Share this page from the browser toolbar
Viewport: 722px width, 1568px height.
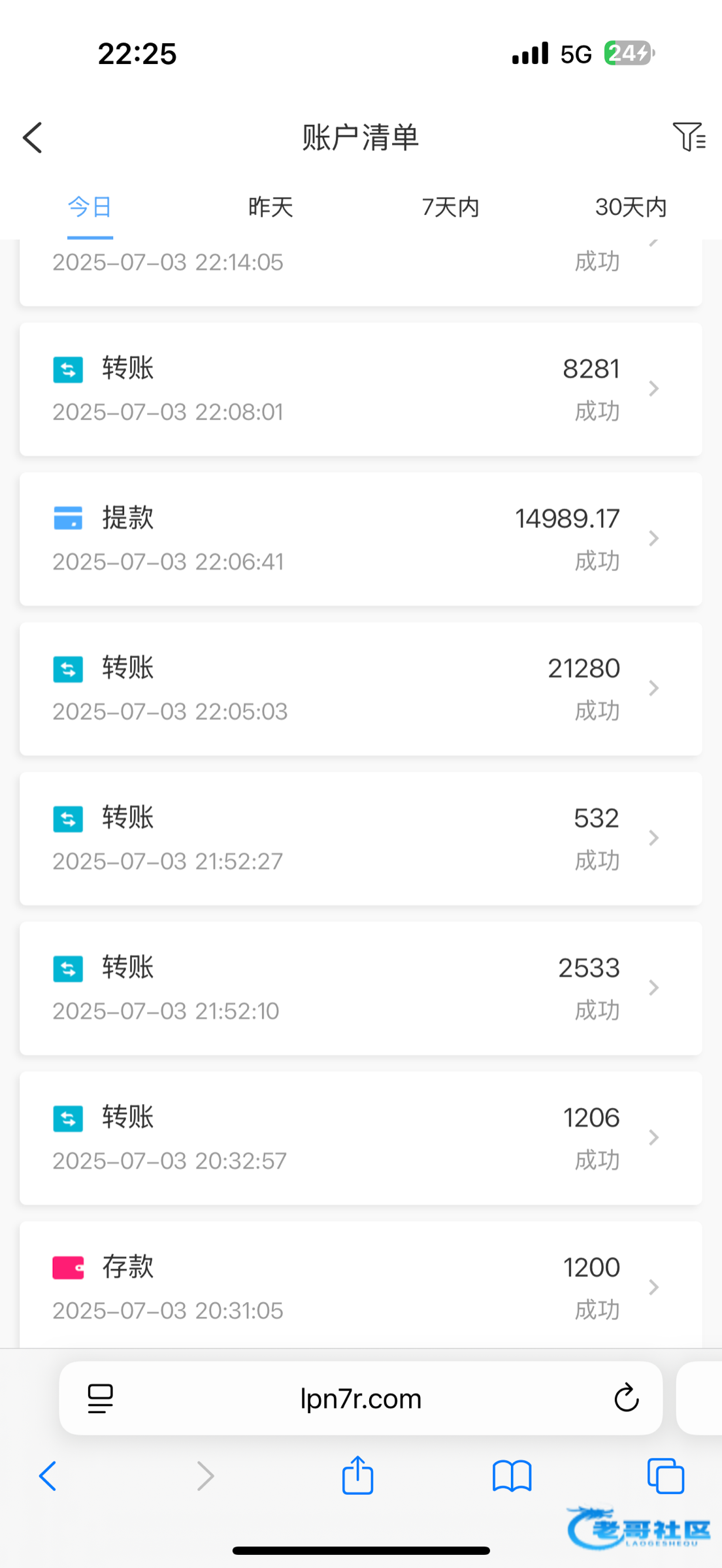tap(357, 1475)
